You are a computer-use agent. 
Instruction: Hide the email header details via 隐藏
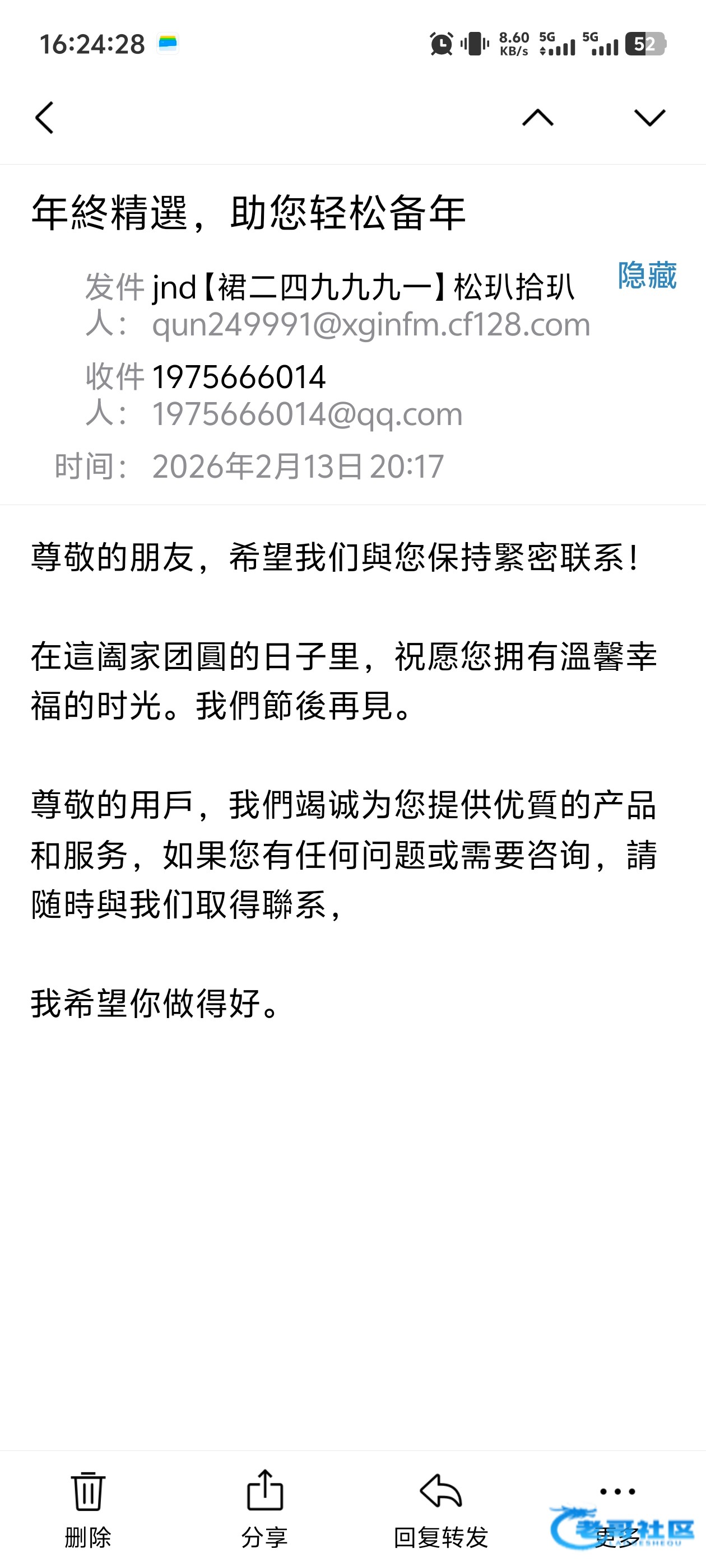pyautogui.click(x=646, y=275)
